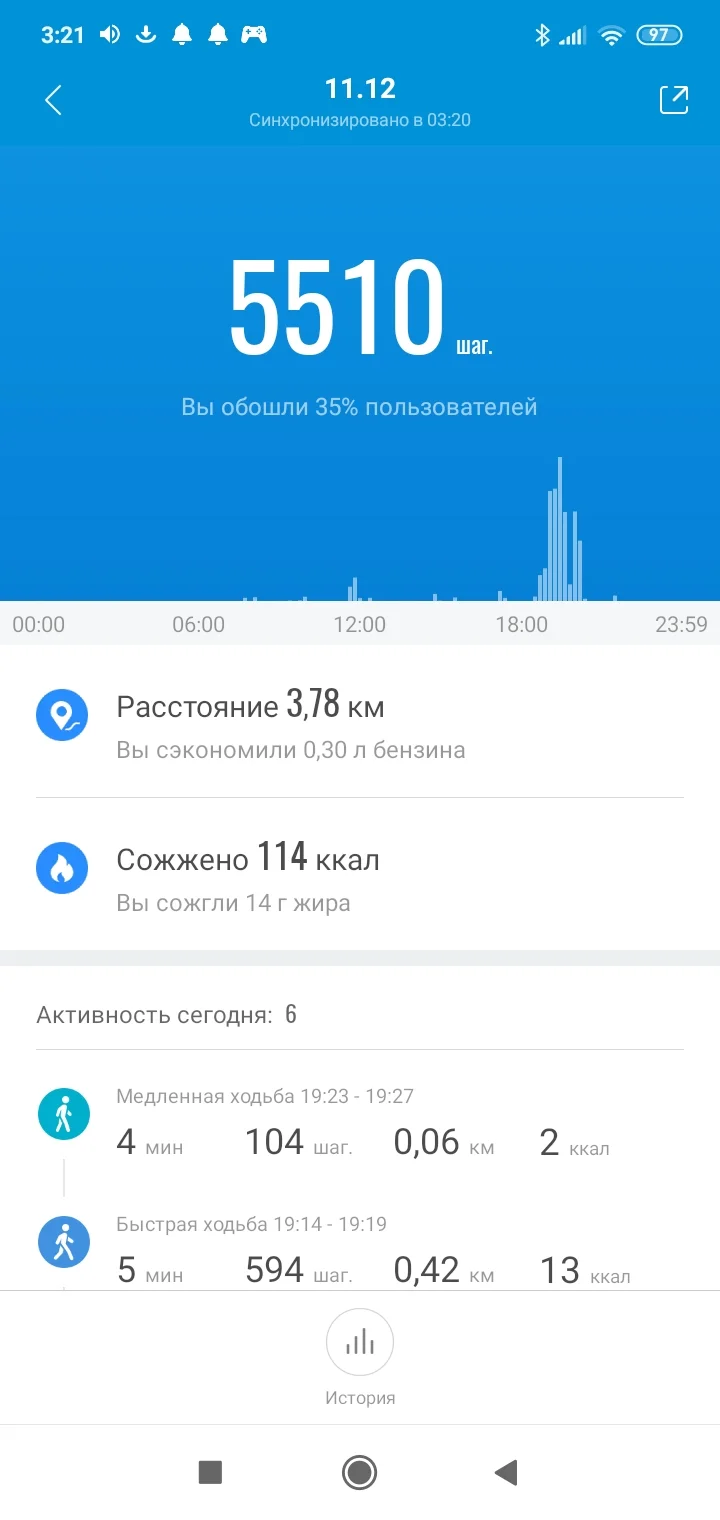Screen dimensions: 720x1520
Task: Go back using the top-left arrow
Action: [x=54, y=100]
